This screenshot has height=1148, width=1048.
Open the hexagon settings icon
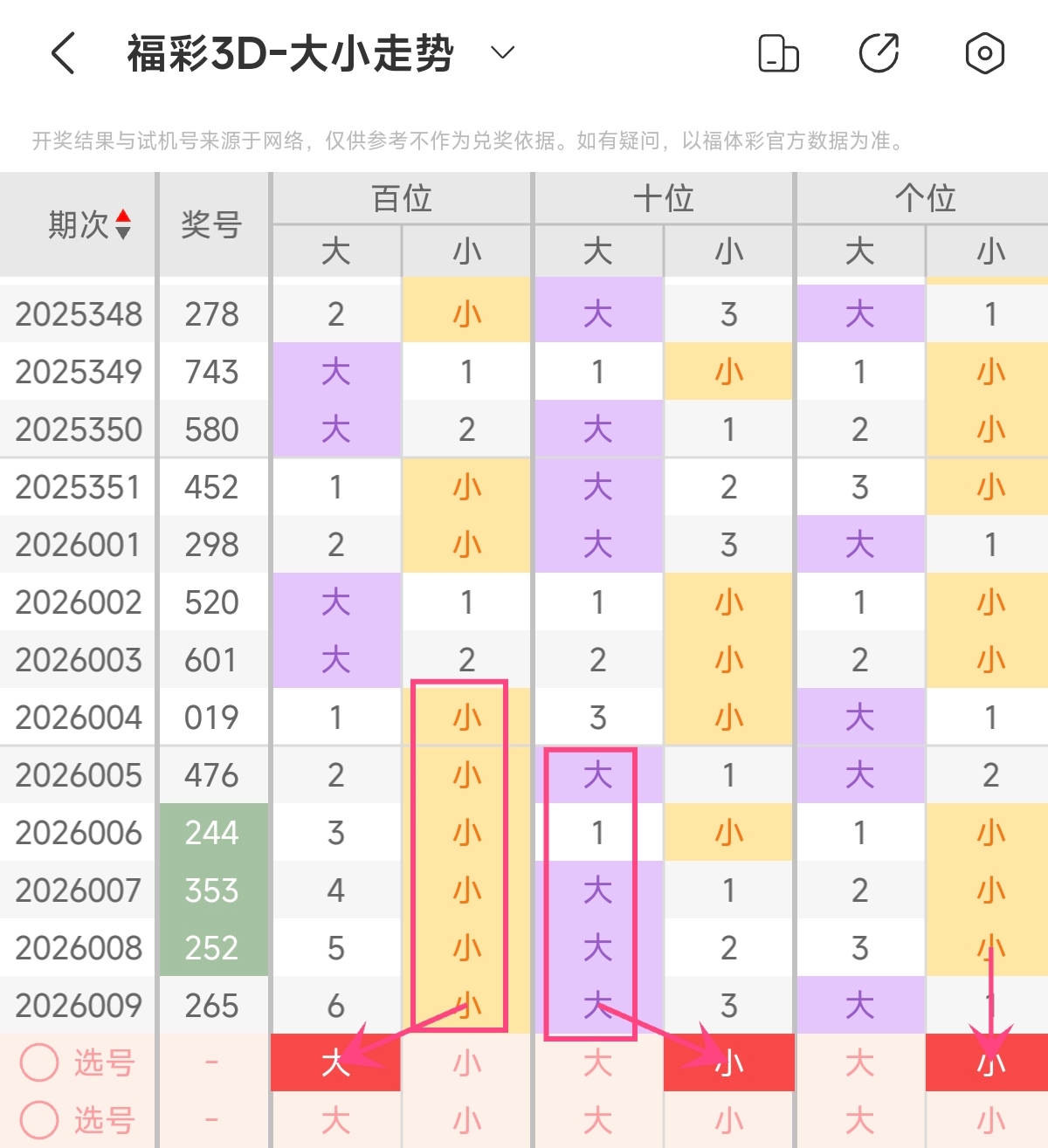984,54
